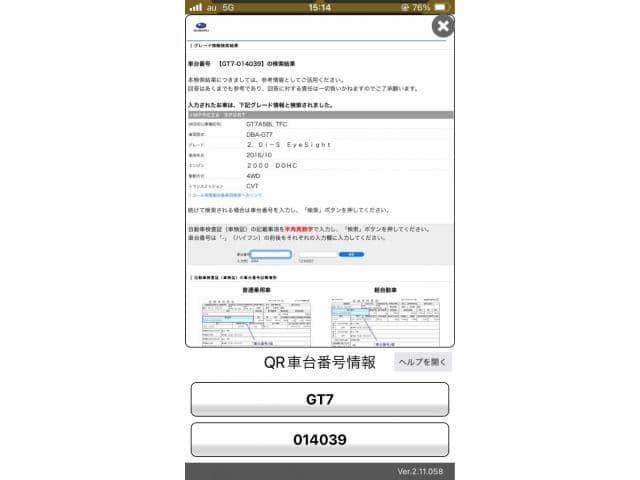Tap the GT7 chassis prefix button
This screenshot has height=480, width=640.
[319, 400]
